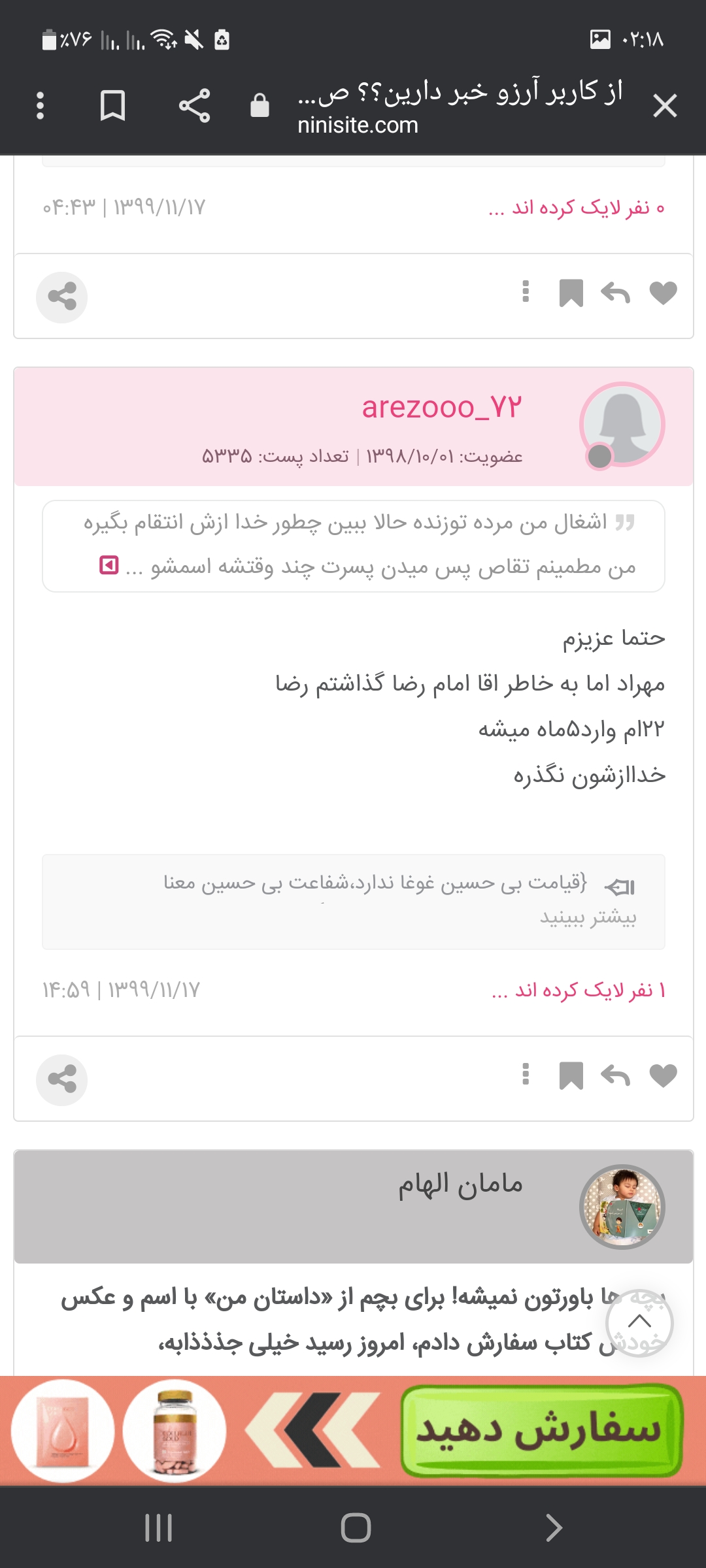This screenshot has height=1568, width=706.
Task: Bookmark arezooo_72's post
Action: pos(571,1075)
